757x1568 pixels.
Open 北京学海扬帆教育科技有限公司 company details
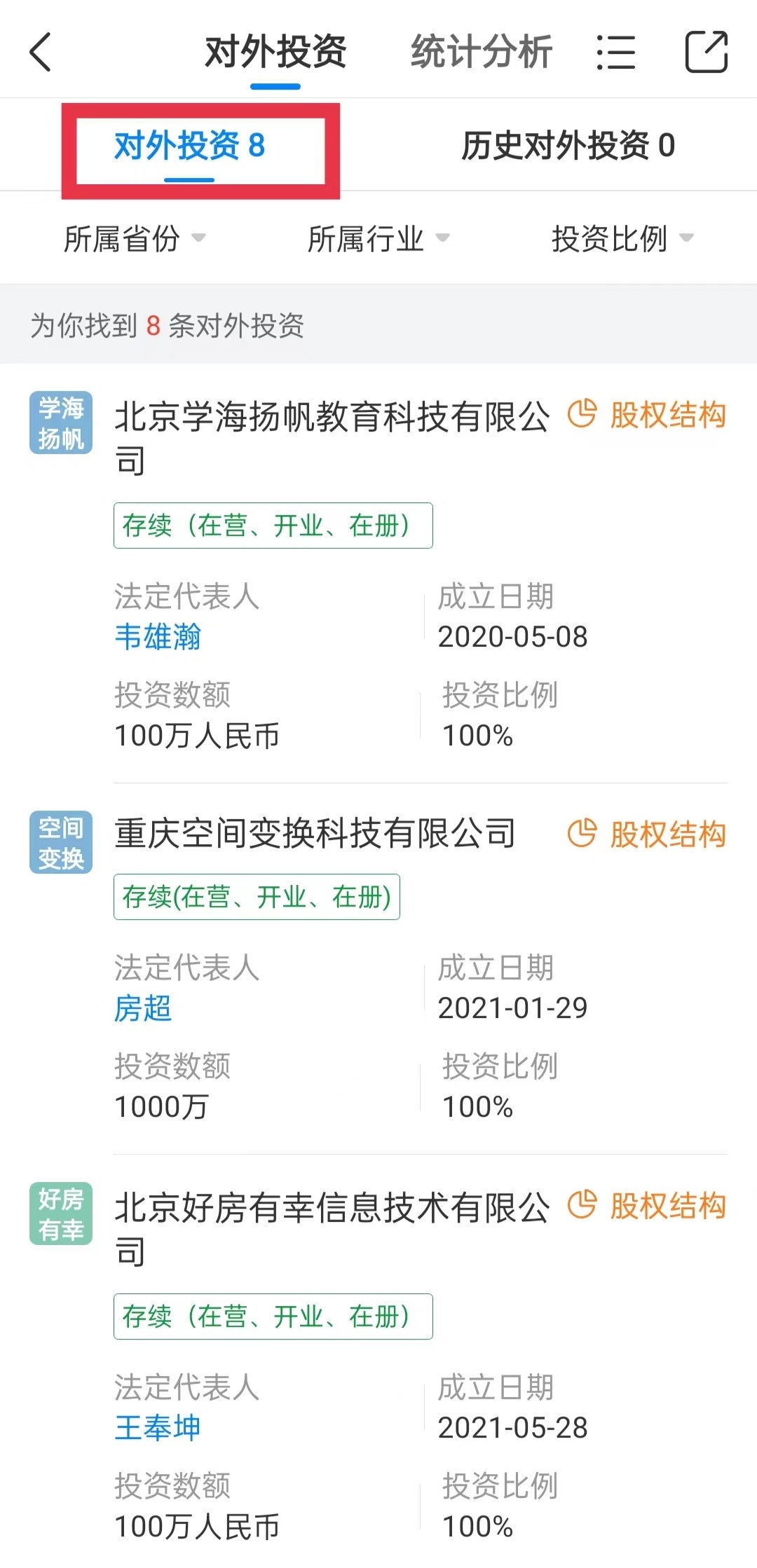pos(332,437)
